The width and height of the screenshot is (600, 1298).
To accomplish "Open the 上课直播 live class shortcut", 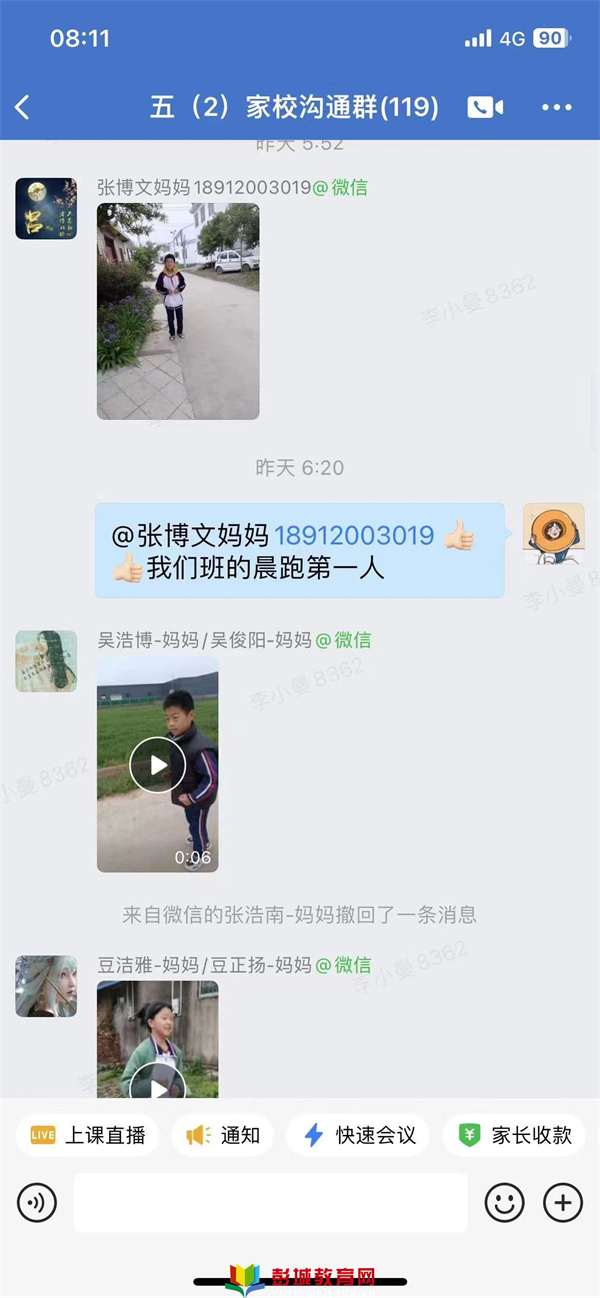I will pos(88,1135).
